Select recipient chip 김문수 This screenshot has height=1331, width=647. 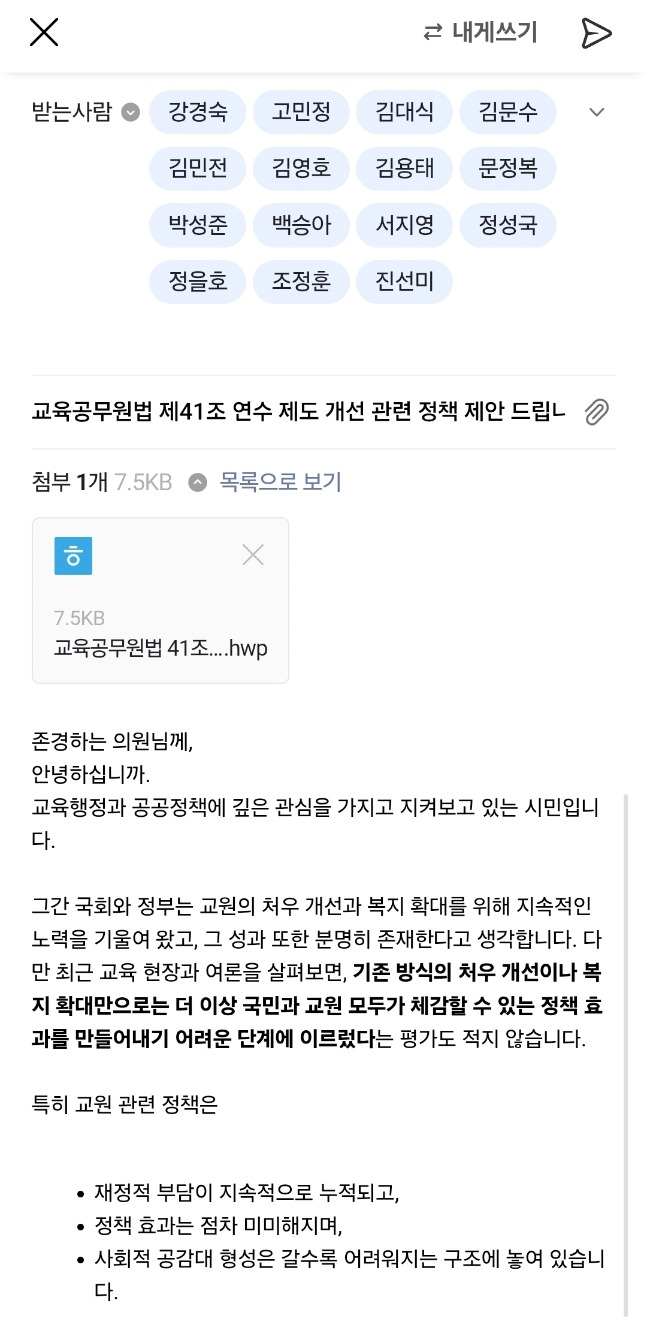tap(508, 112)
